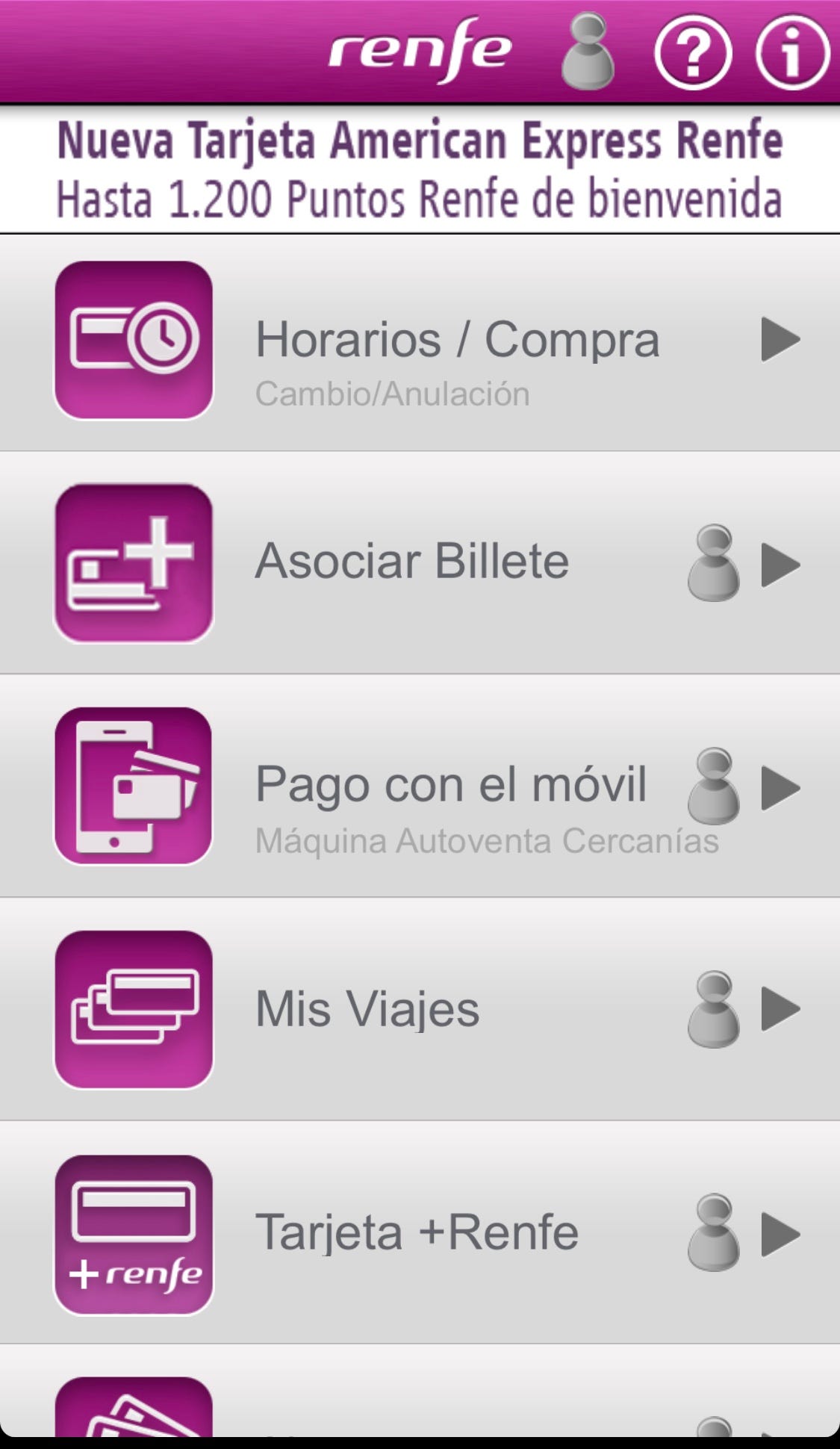Open the help question mark icon

pyautogui.click(x=692, y=52)
